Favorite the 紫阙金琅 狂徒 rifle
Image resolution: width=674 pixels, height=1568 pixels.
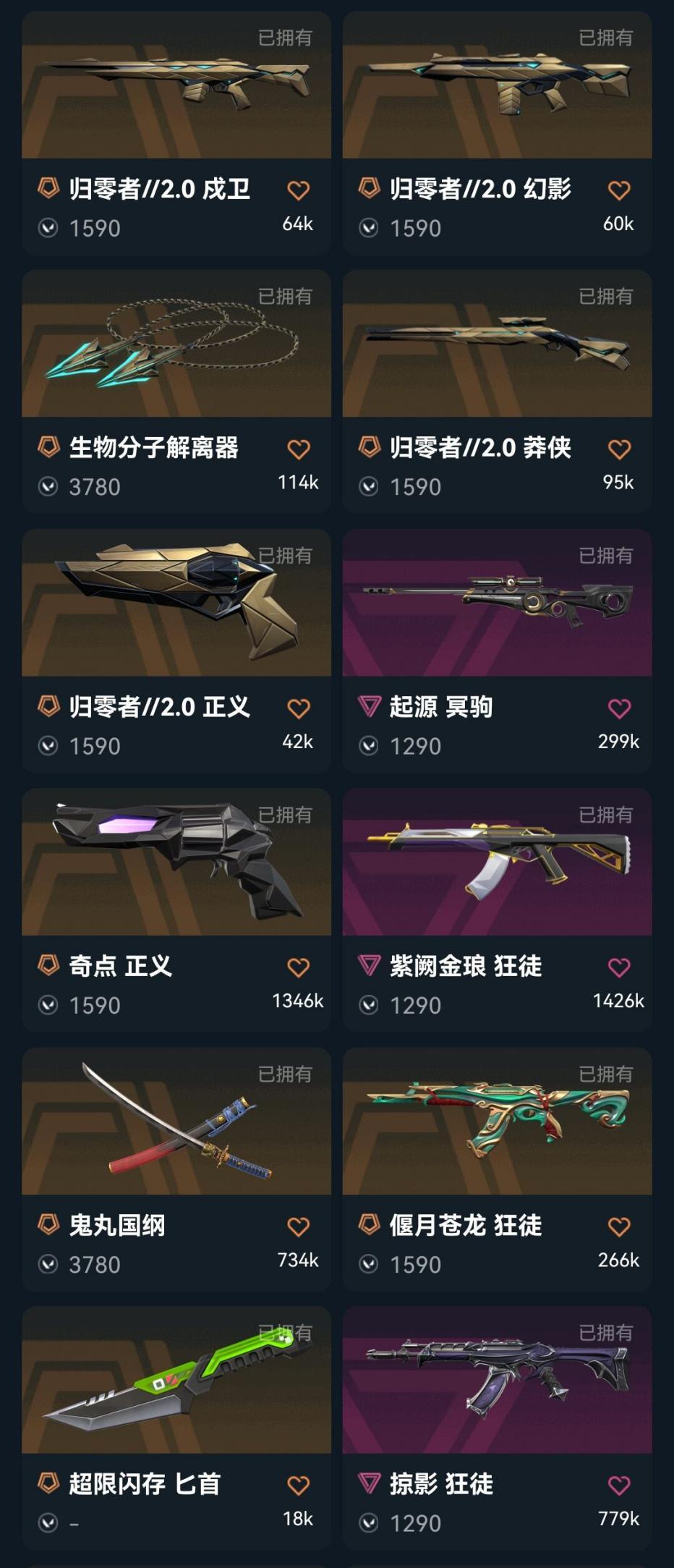tap(619, 966)
